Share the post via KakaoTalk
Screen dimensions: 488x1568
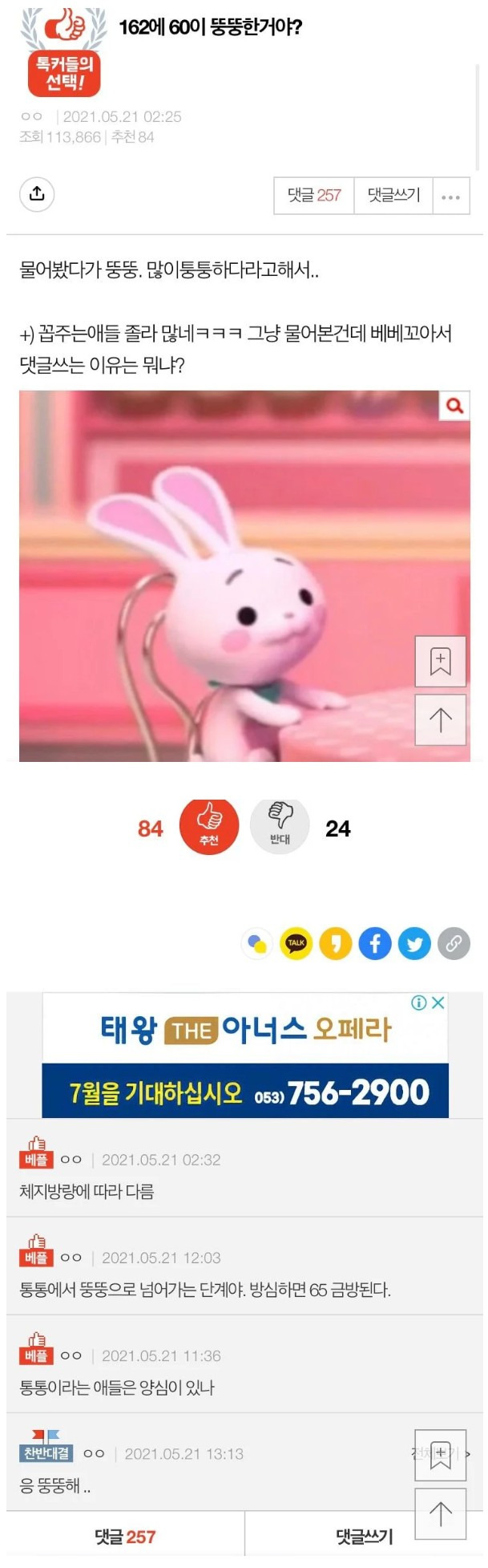pos(296,943)
